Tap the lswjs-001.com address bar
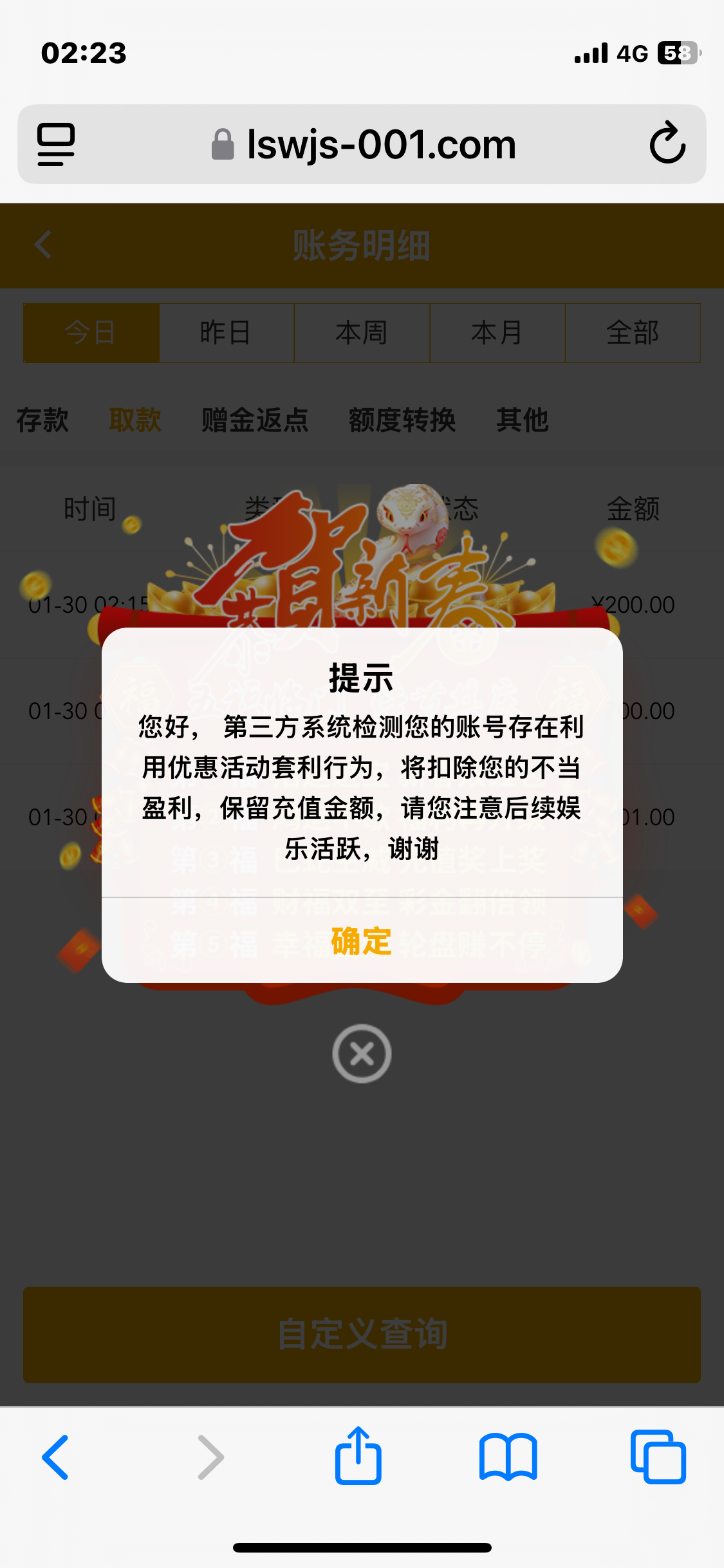This screenshot has width=724, height=1568. tap(364, 144)
